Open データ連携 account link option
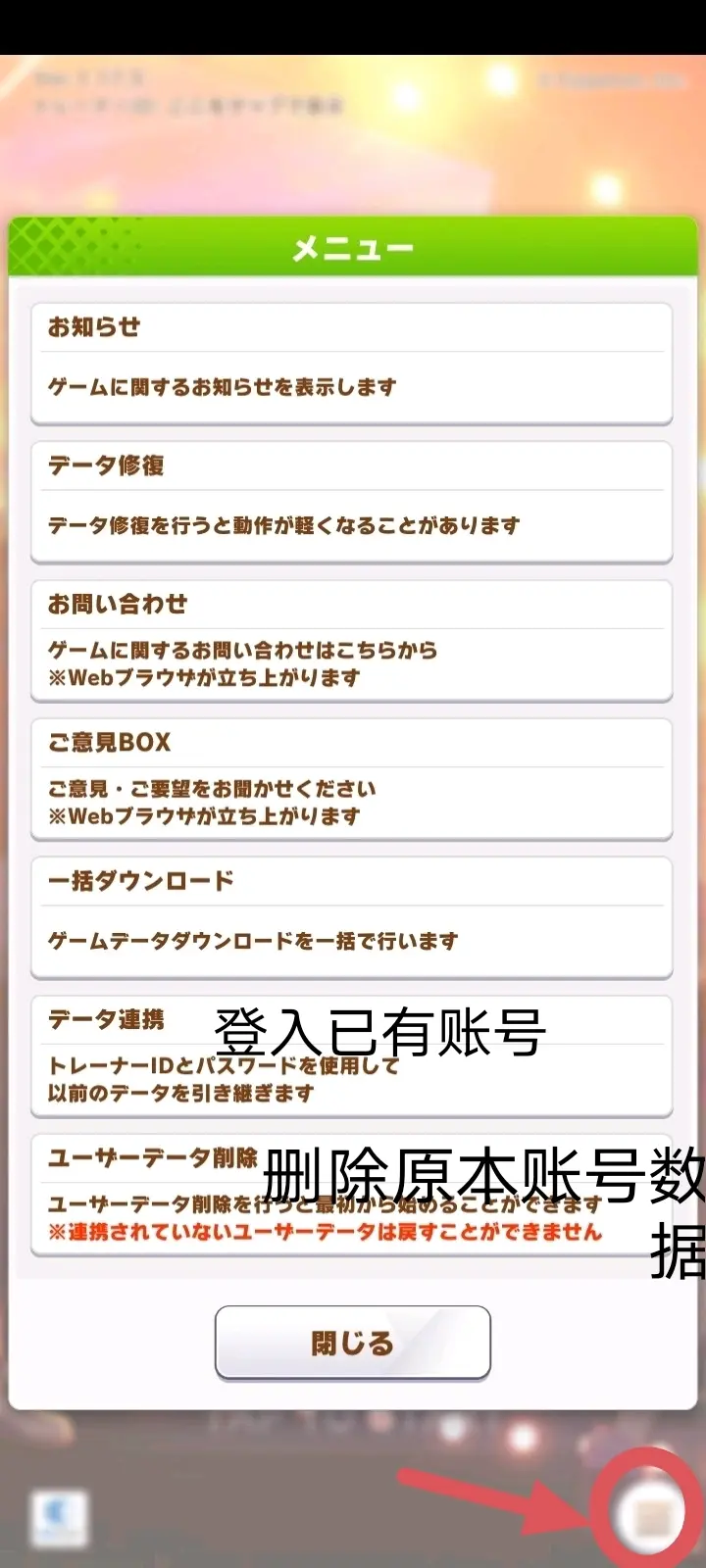 [351, 1056]
